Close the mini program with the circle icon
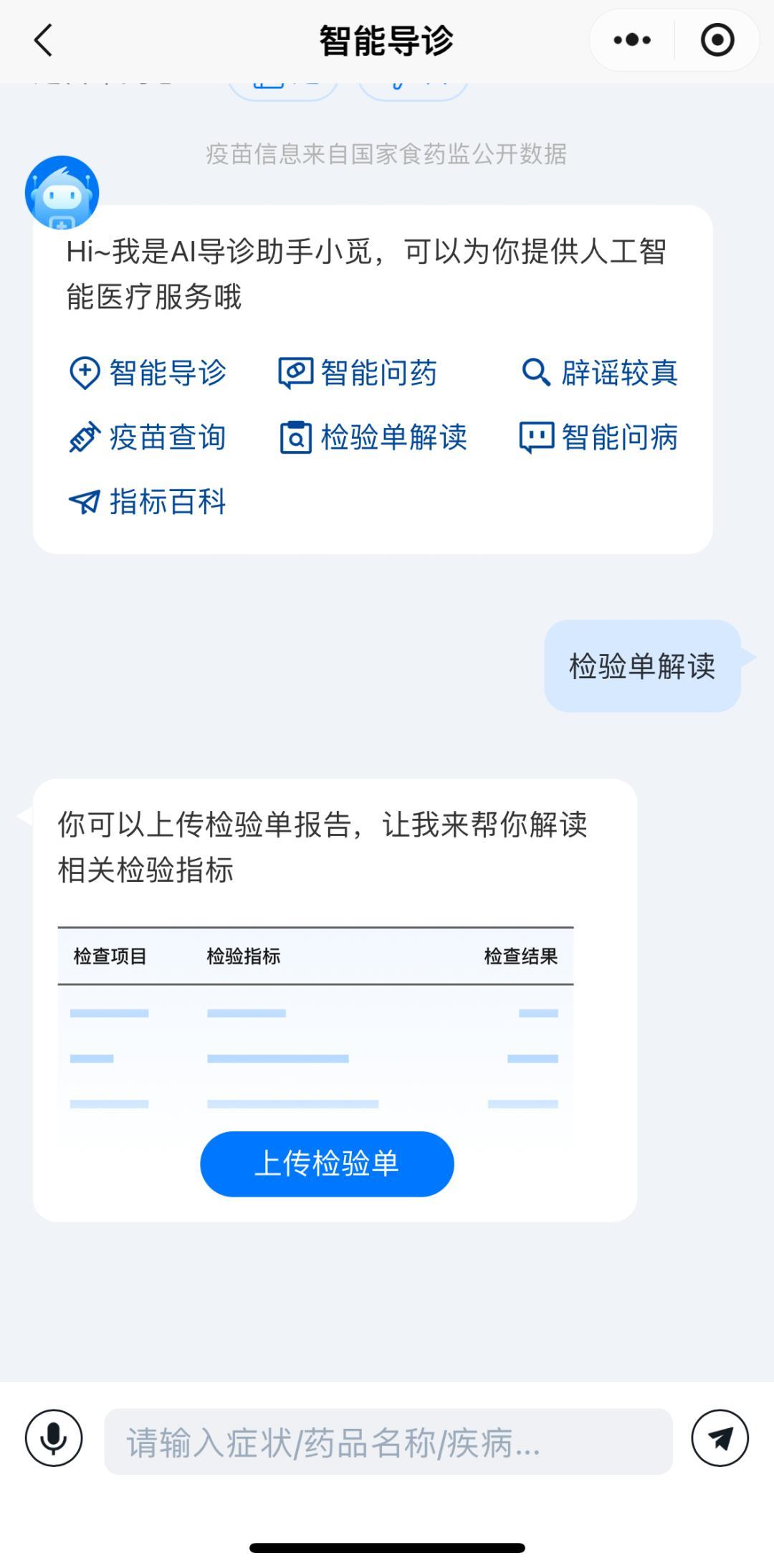Viewport: 774px width, 1568px height. (x=717, y=40)
